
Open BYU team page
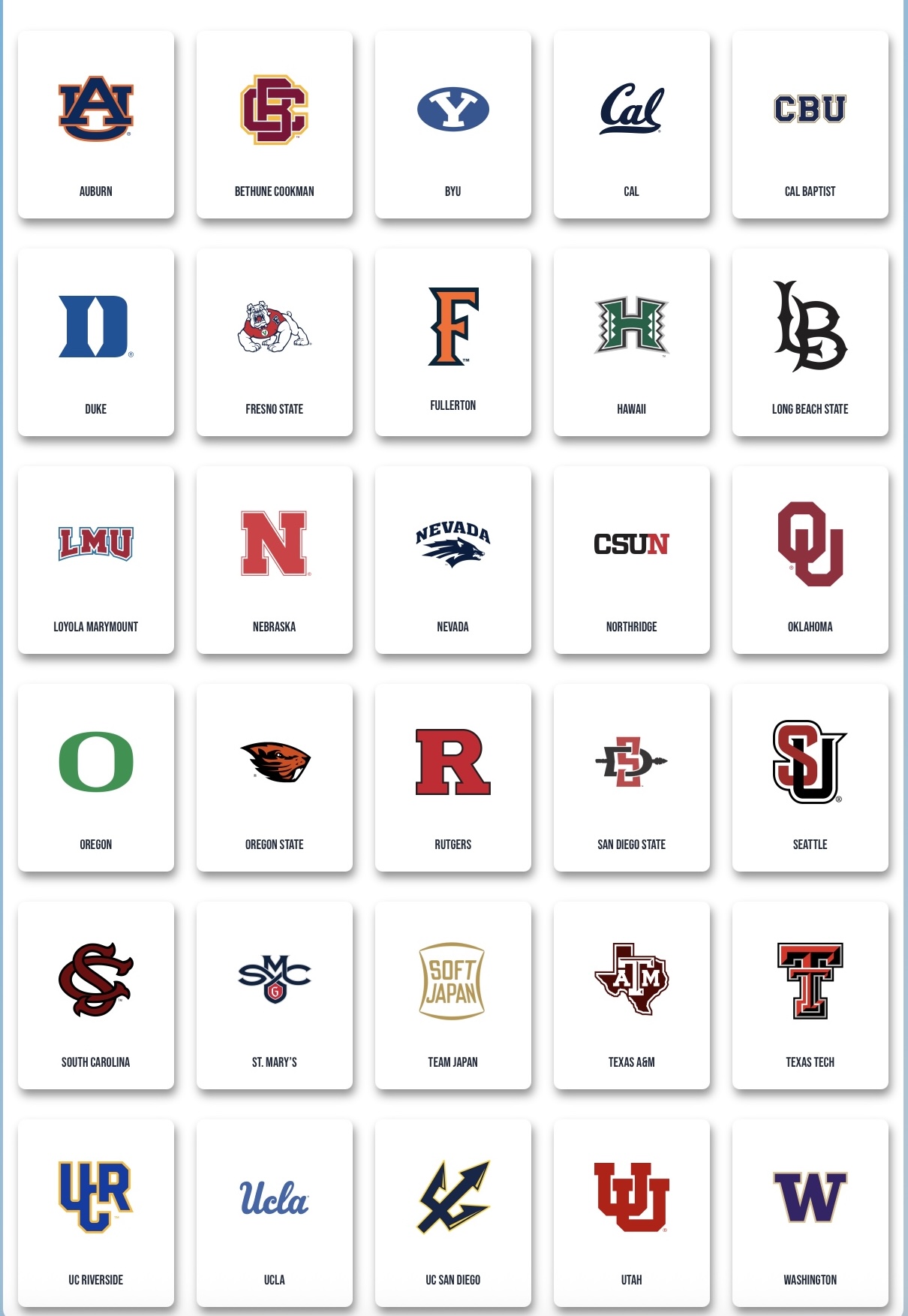point(453,125)
